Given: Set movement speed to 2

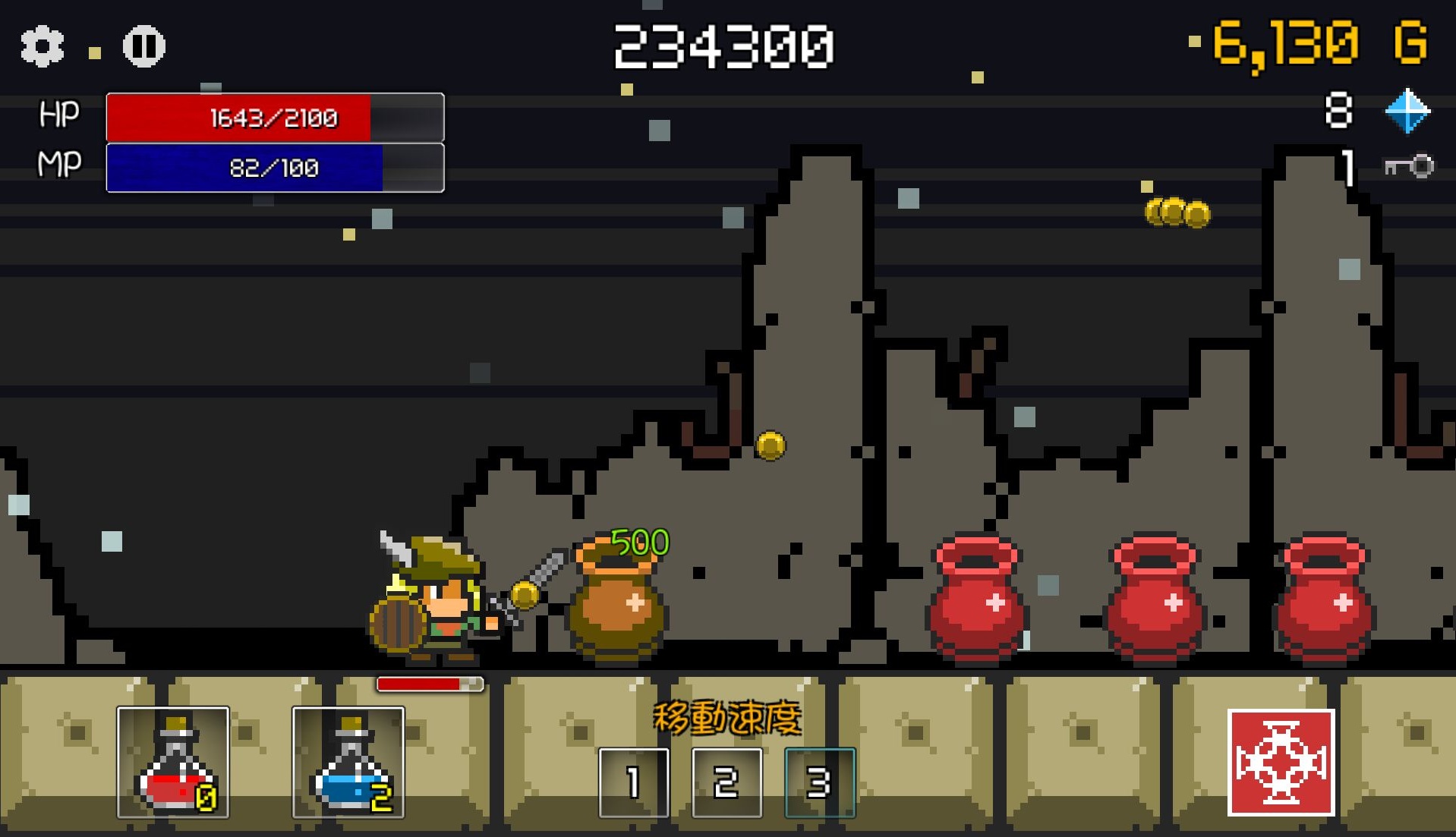Looking at the screenshot, I should pos(726,782).
